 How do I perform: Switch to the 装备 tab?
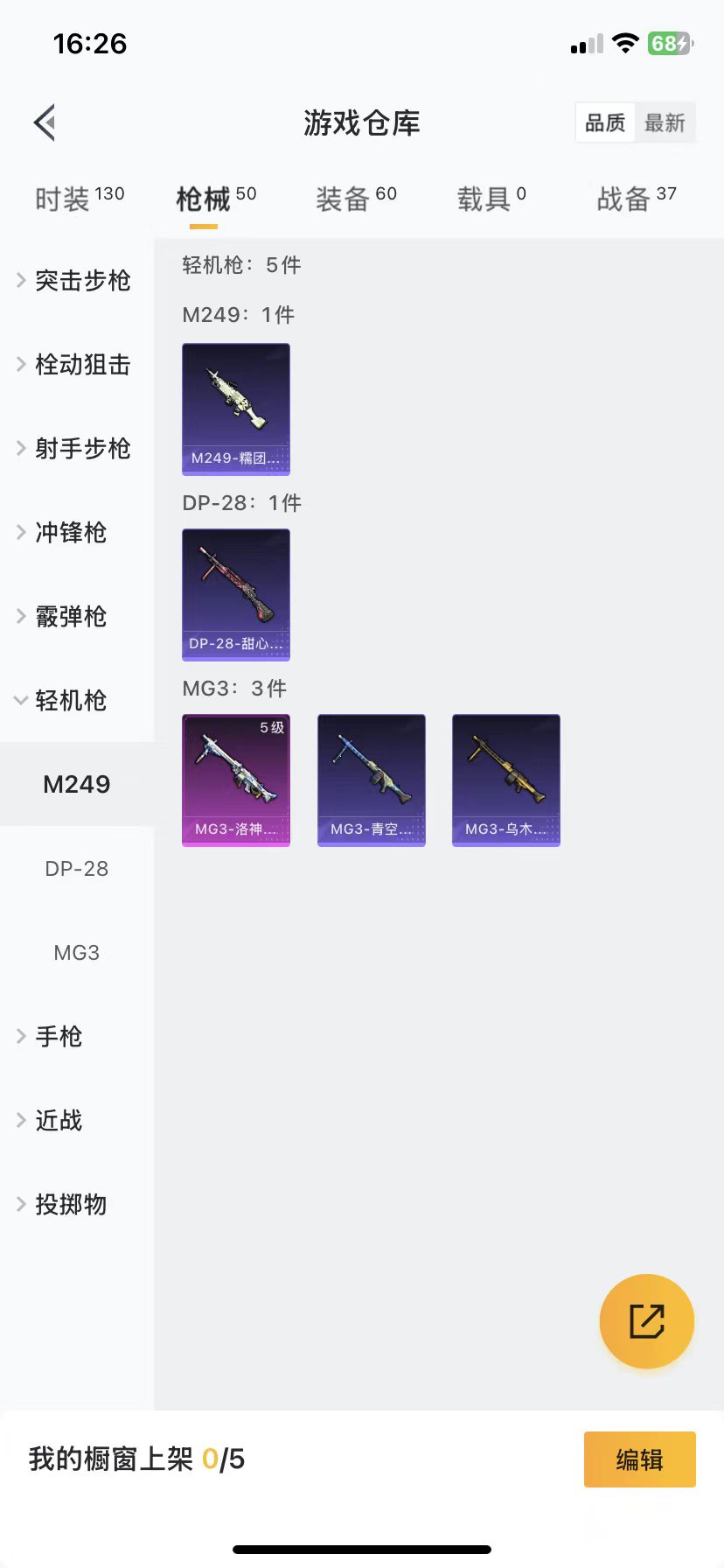pyautogui.click(x=356, y=199)
